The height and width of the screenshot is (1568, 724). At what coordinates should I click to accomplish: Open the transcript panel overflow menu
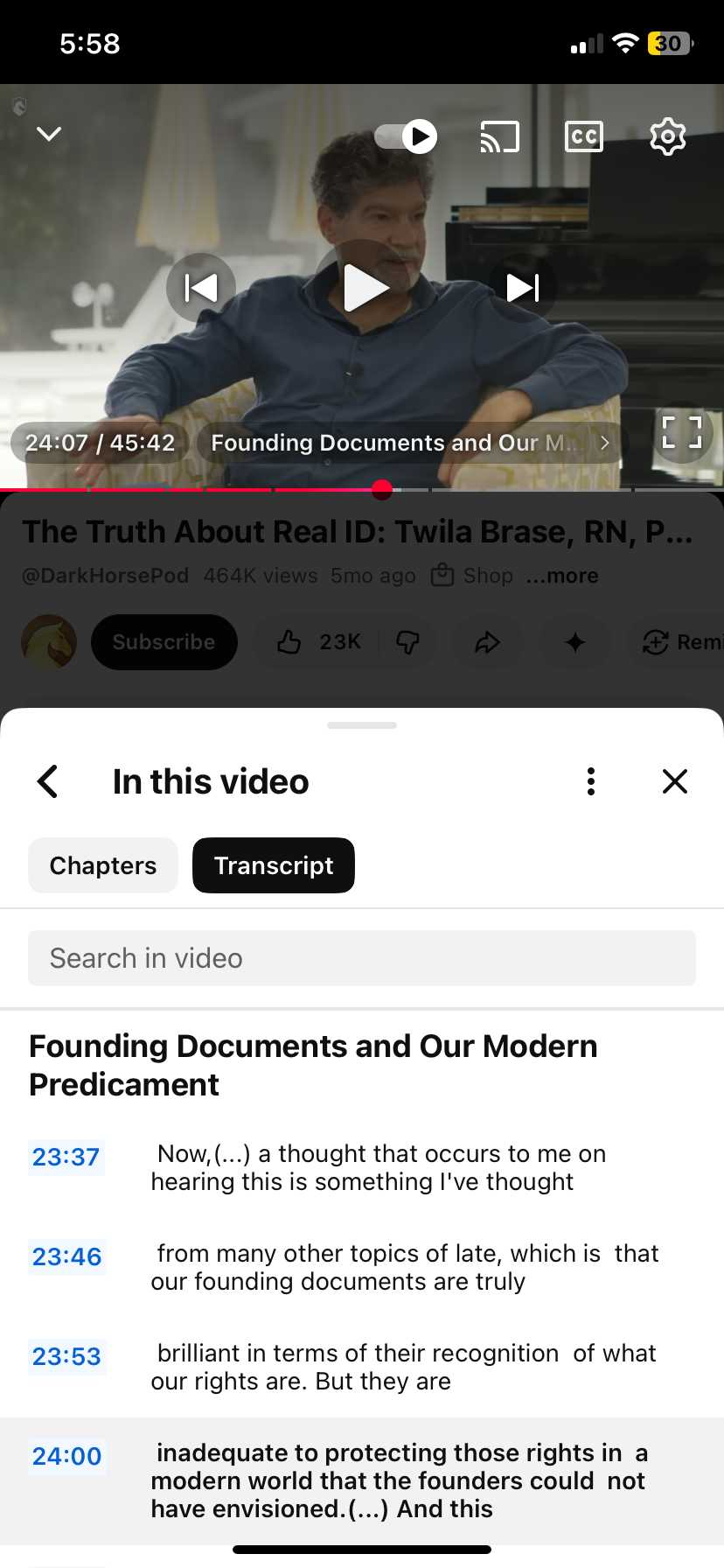591,781
